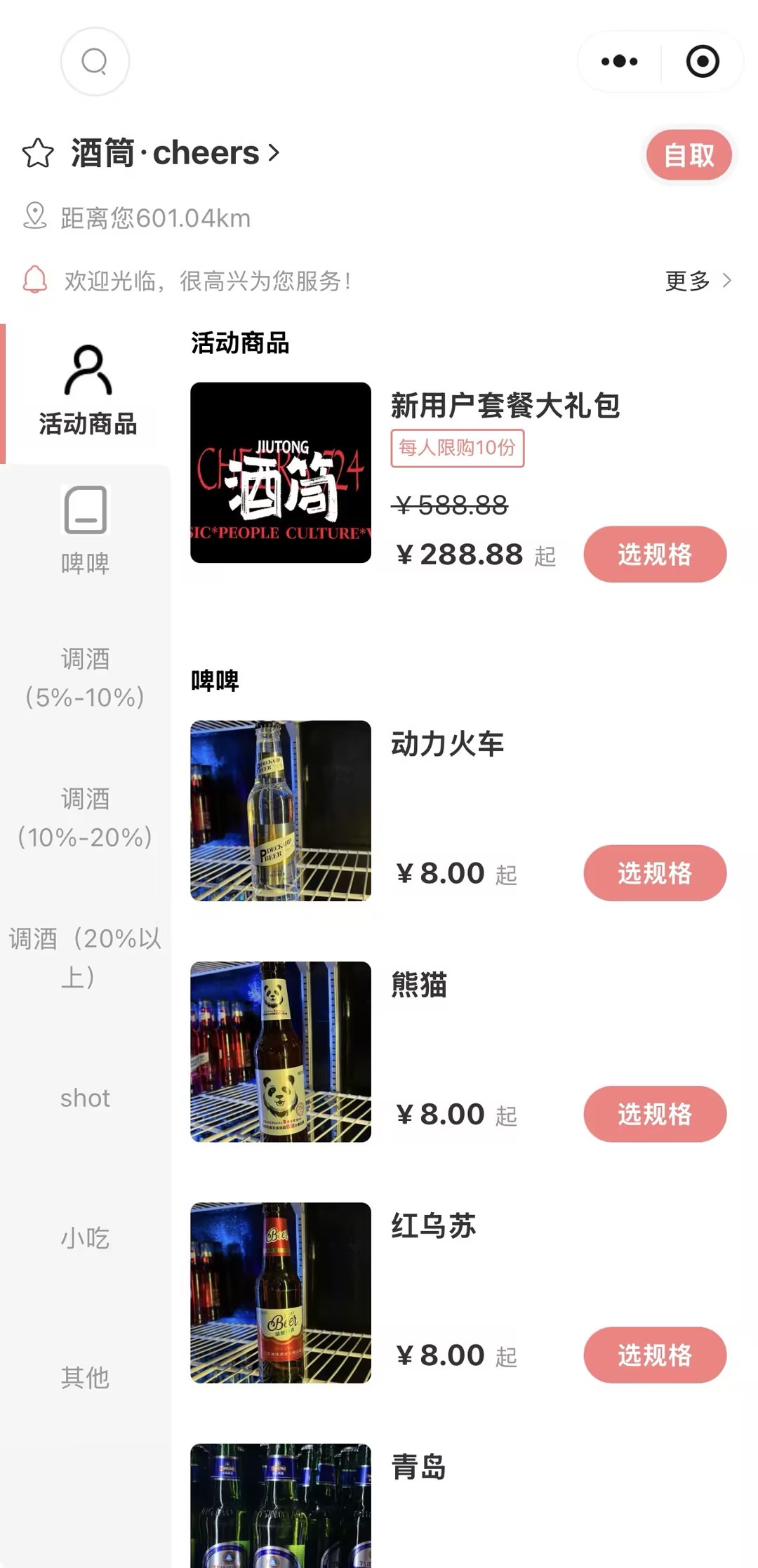View 更多 store announcements
The width and height of the screenshot is (758, 1568).
coord(697,281)
